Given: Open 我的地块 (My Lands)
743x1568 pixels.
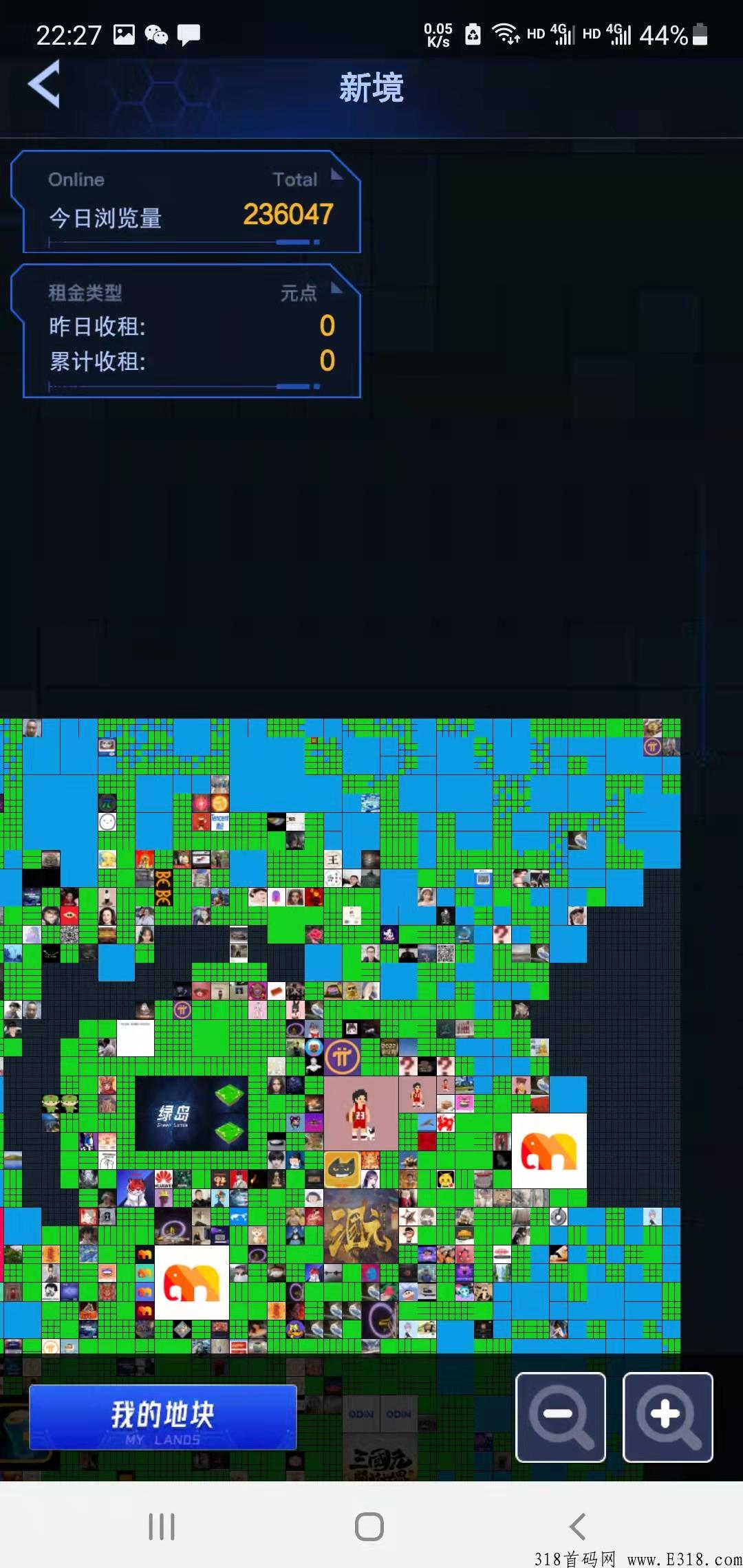Looking at the screenshot, I should tap(163, 1417).
